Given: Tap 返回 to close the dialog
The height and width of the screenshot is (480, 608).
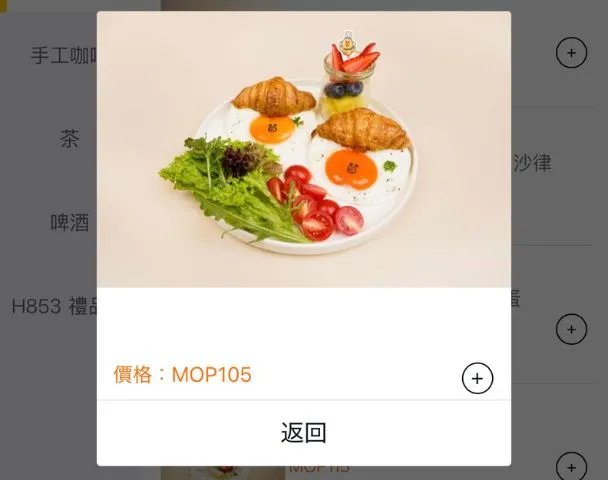Looking at the screenshot, I should coord(303,433).
